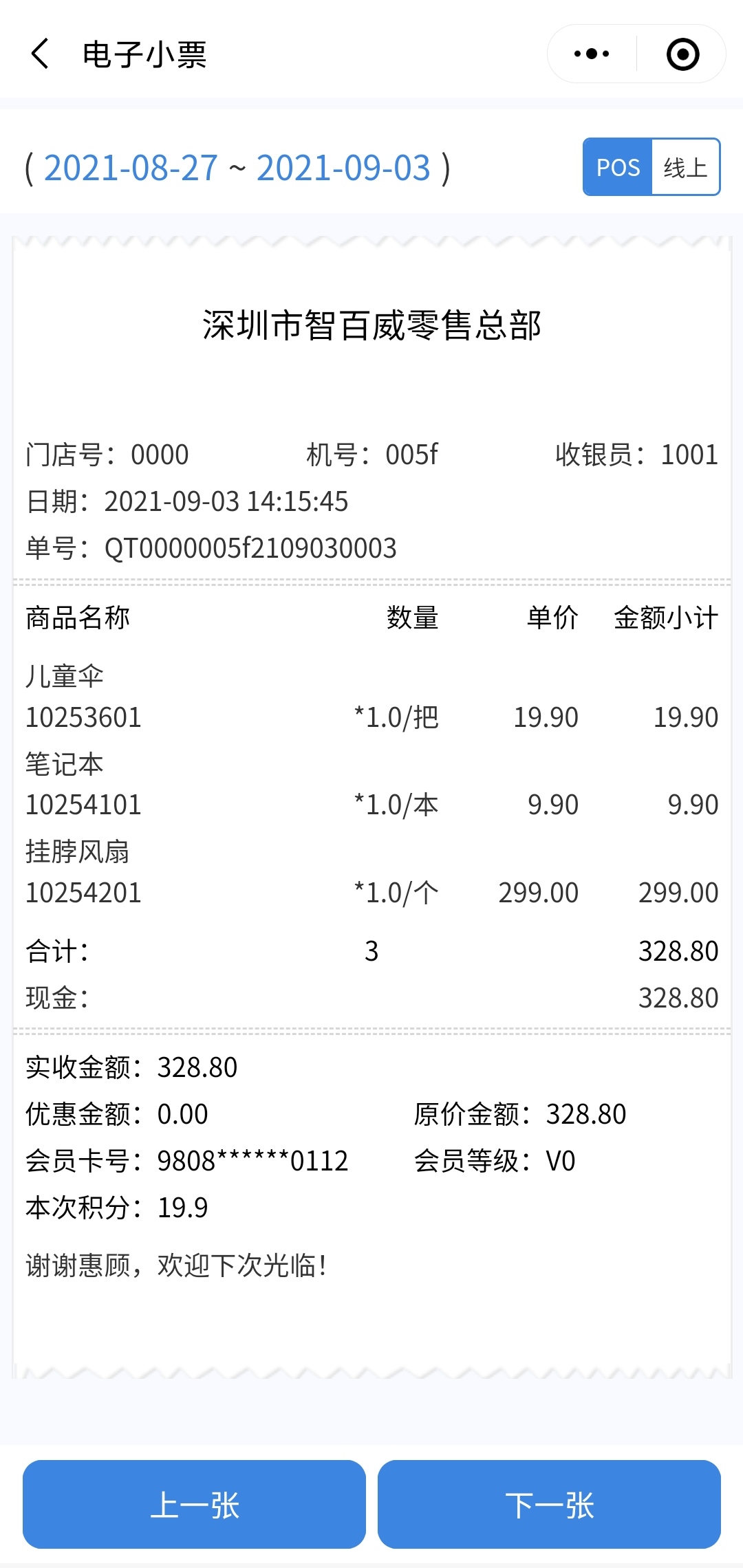This screenshot has height=1568, width=743.
Task: Close the mini program with the circle icon
Action: click(x=682, y=54)
